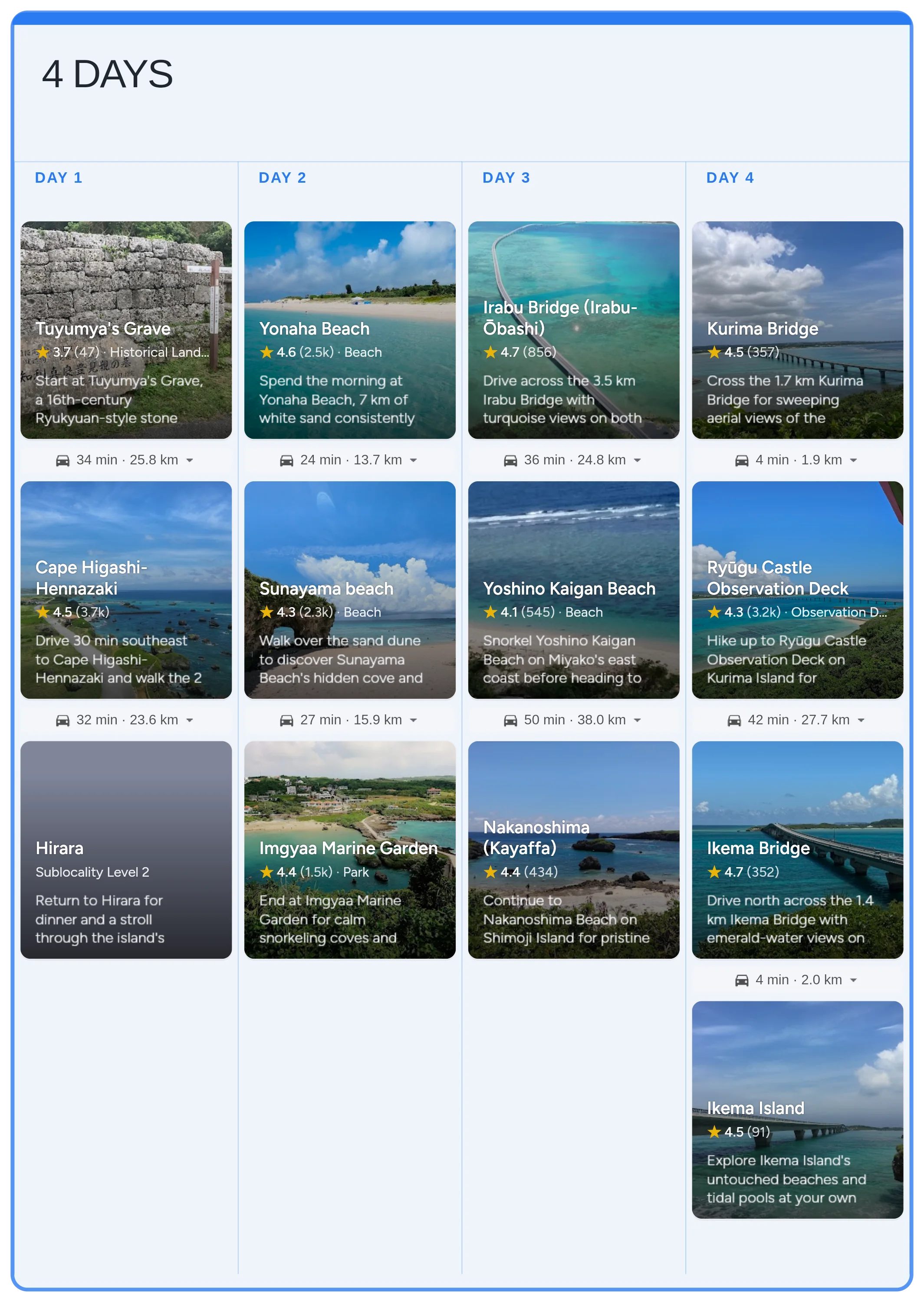Expand the 42 min · 27.7 km drive options
Screen dimensions: 924x1302
click(x=861, y=720)
